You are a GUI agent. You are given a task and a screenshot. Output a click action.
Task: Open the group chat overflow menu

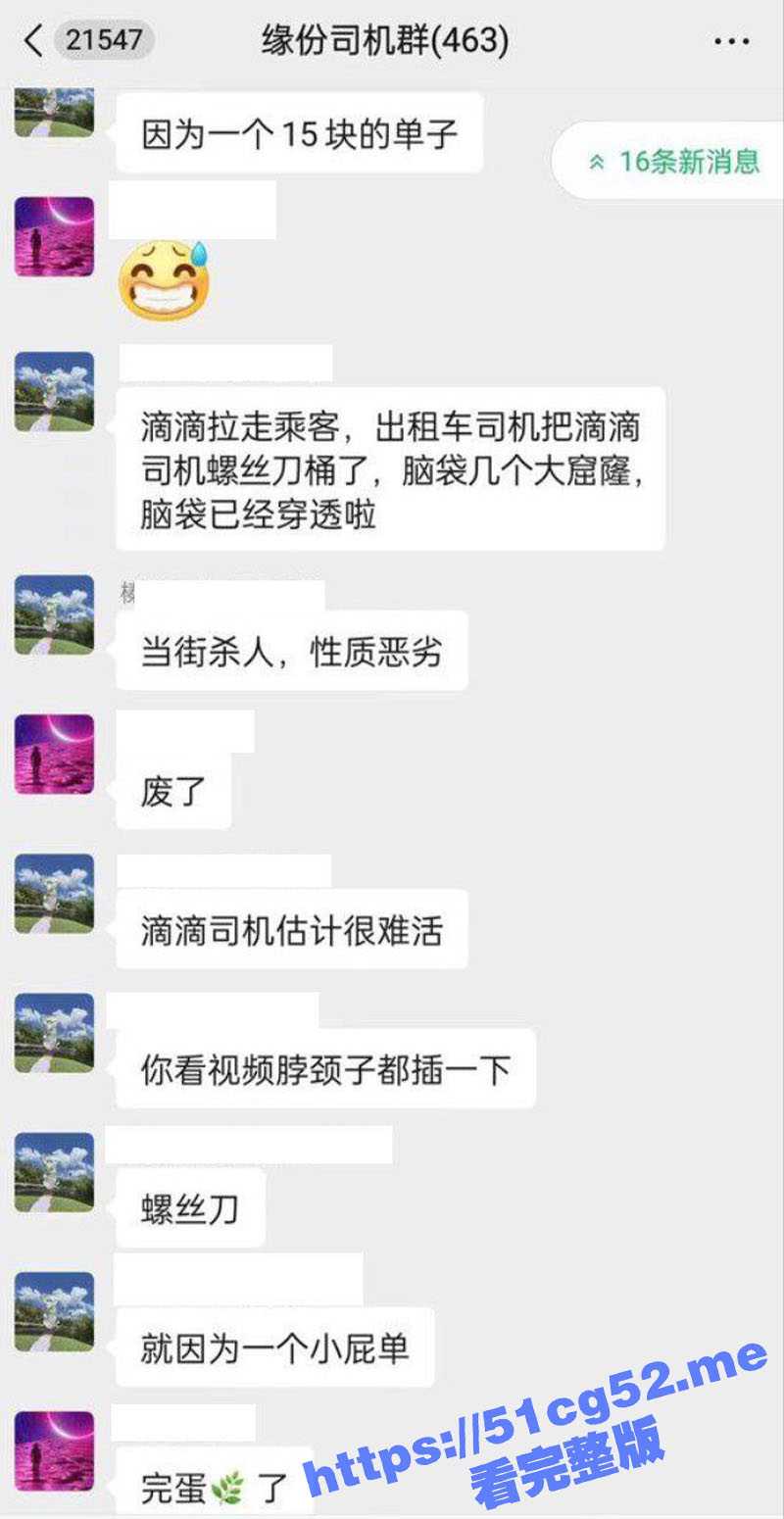coord(731,41)
